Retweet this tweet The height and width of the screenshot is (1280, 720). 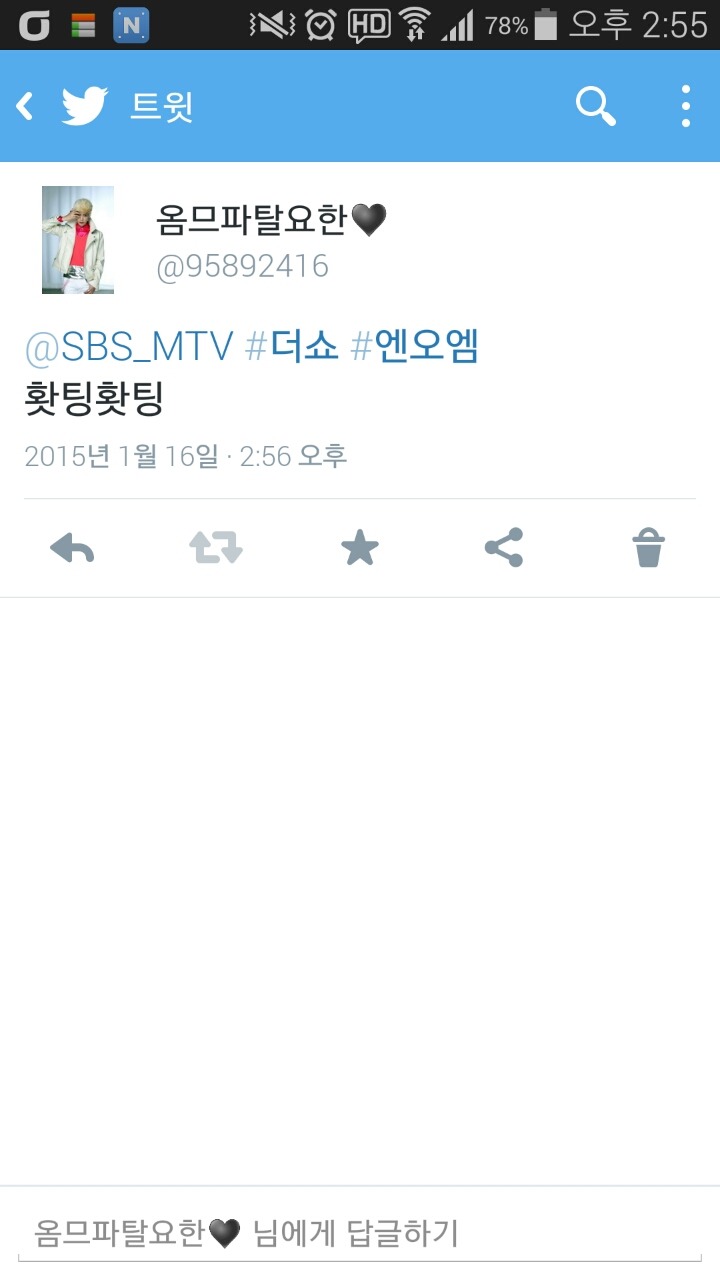tap(216, 548)
